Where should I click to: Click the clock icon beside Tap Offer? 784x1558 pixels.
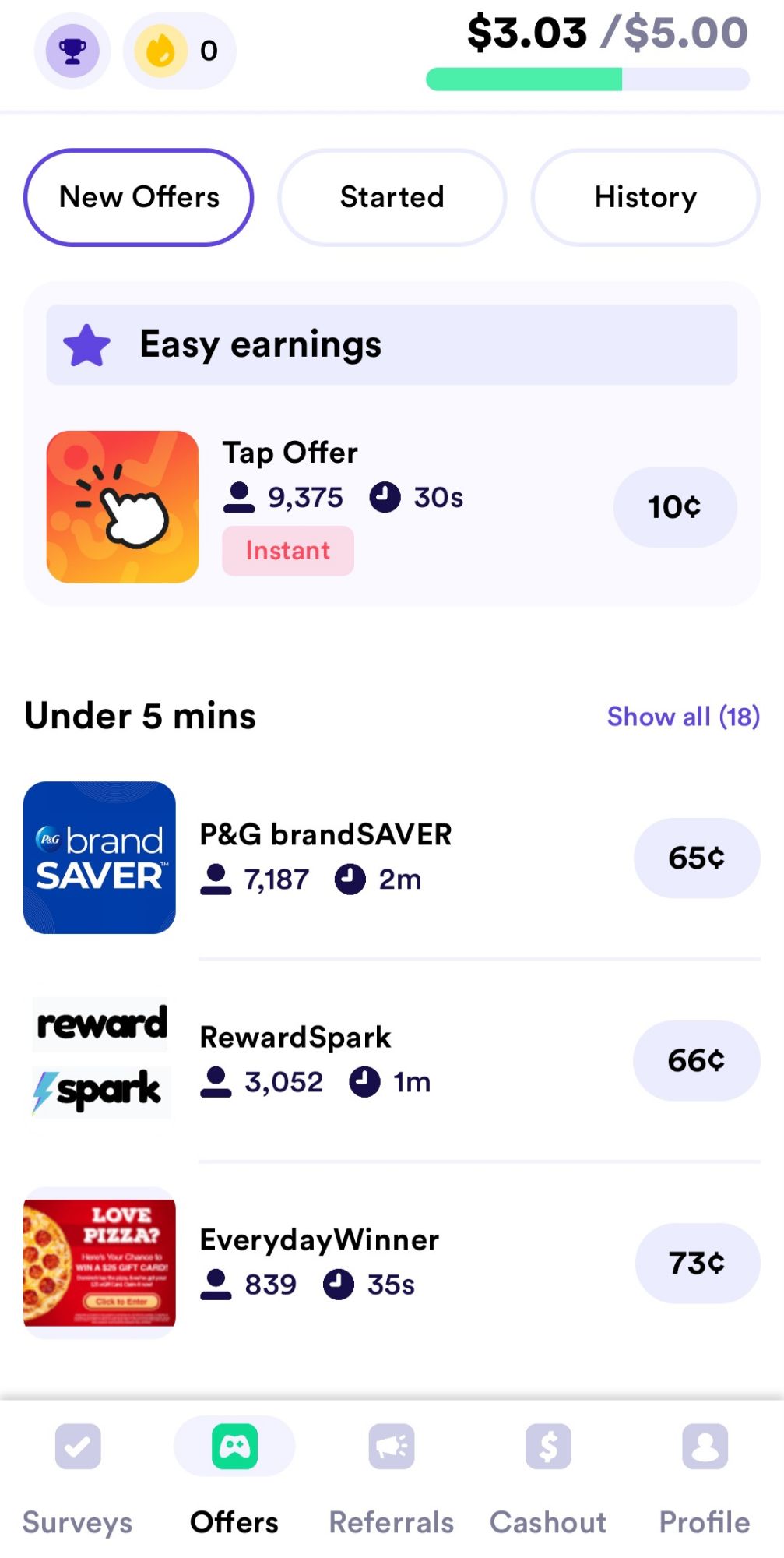coord(385,496)
